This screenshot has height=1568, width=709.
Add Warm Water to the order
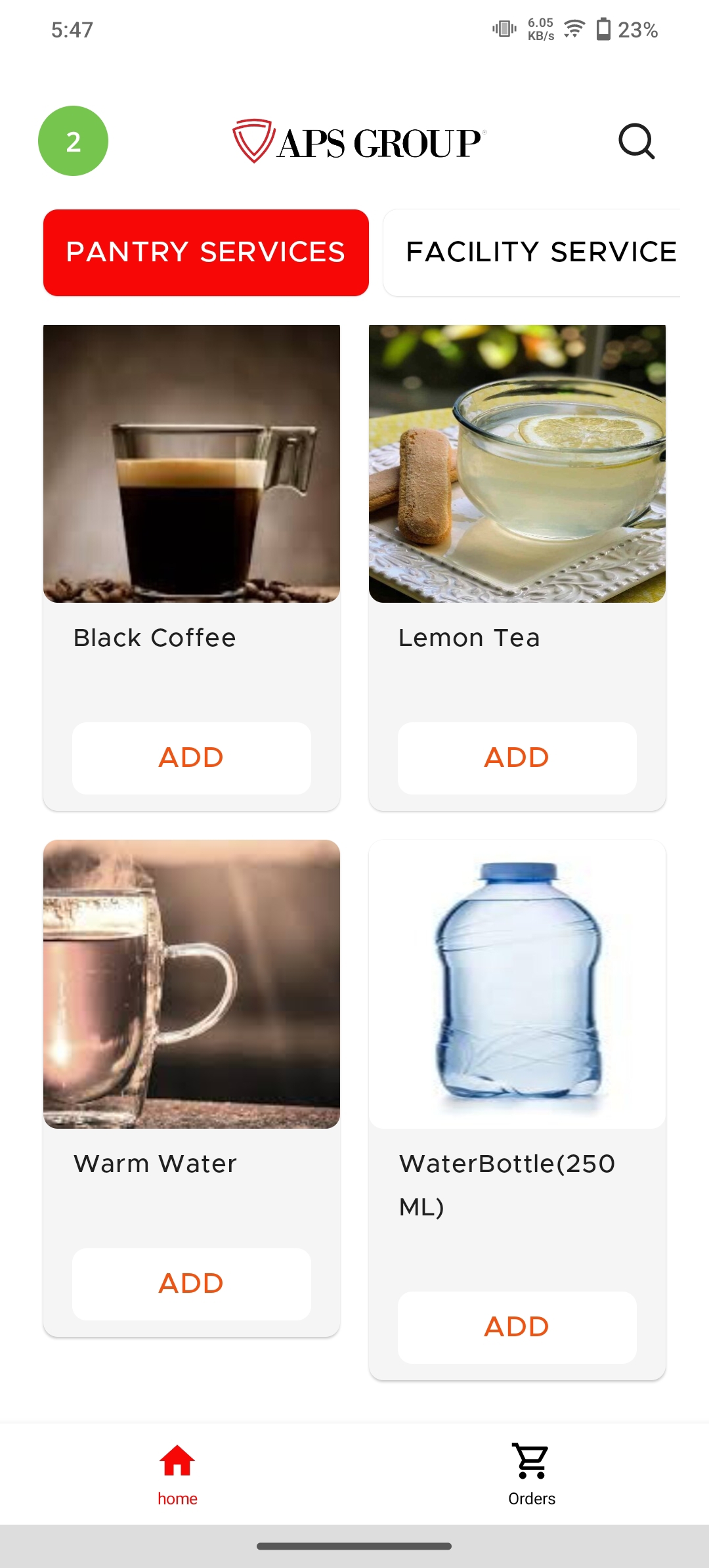click(x=191, y=1284)
